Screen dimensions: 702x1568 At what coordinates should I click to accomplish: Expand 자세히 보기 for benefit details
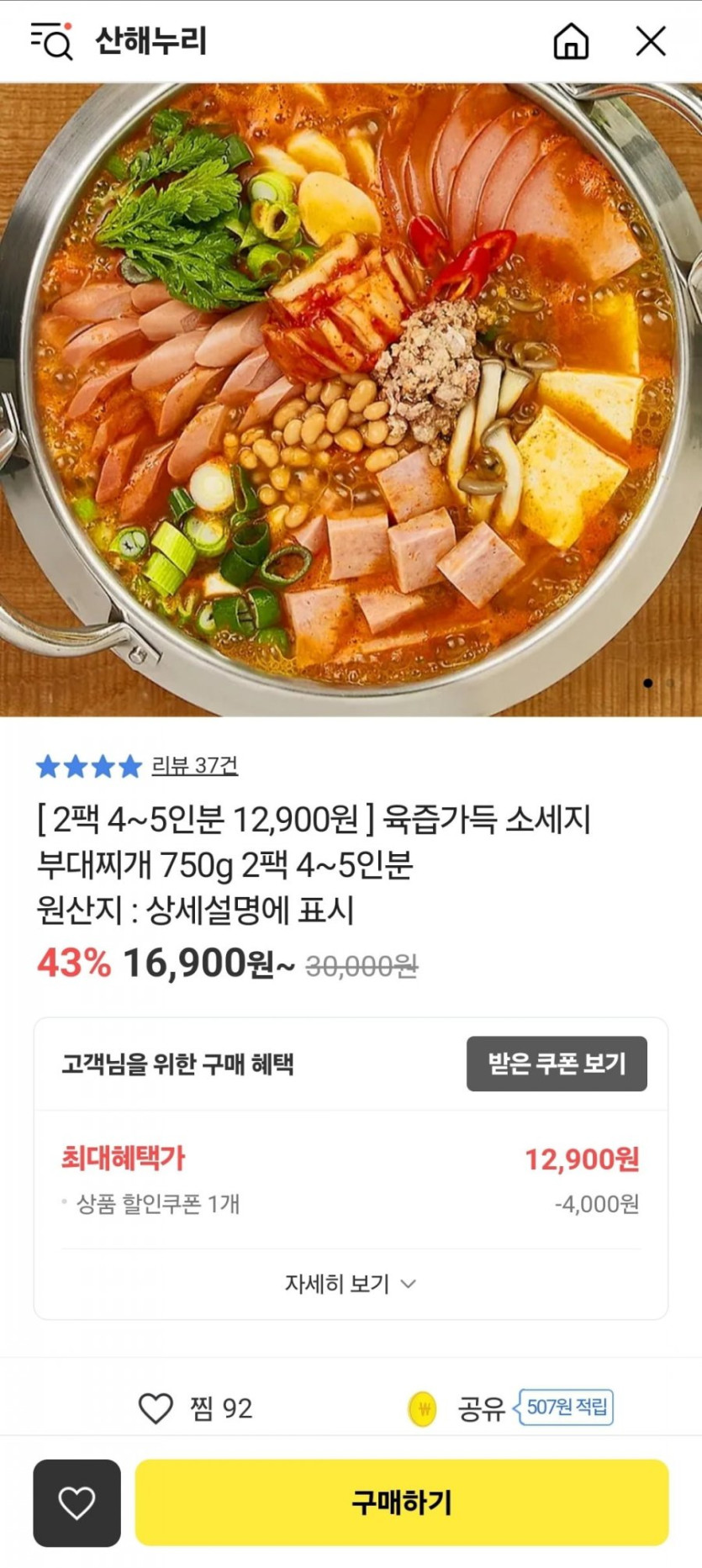350,1284
